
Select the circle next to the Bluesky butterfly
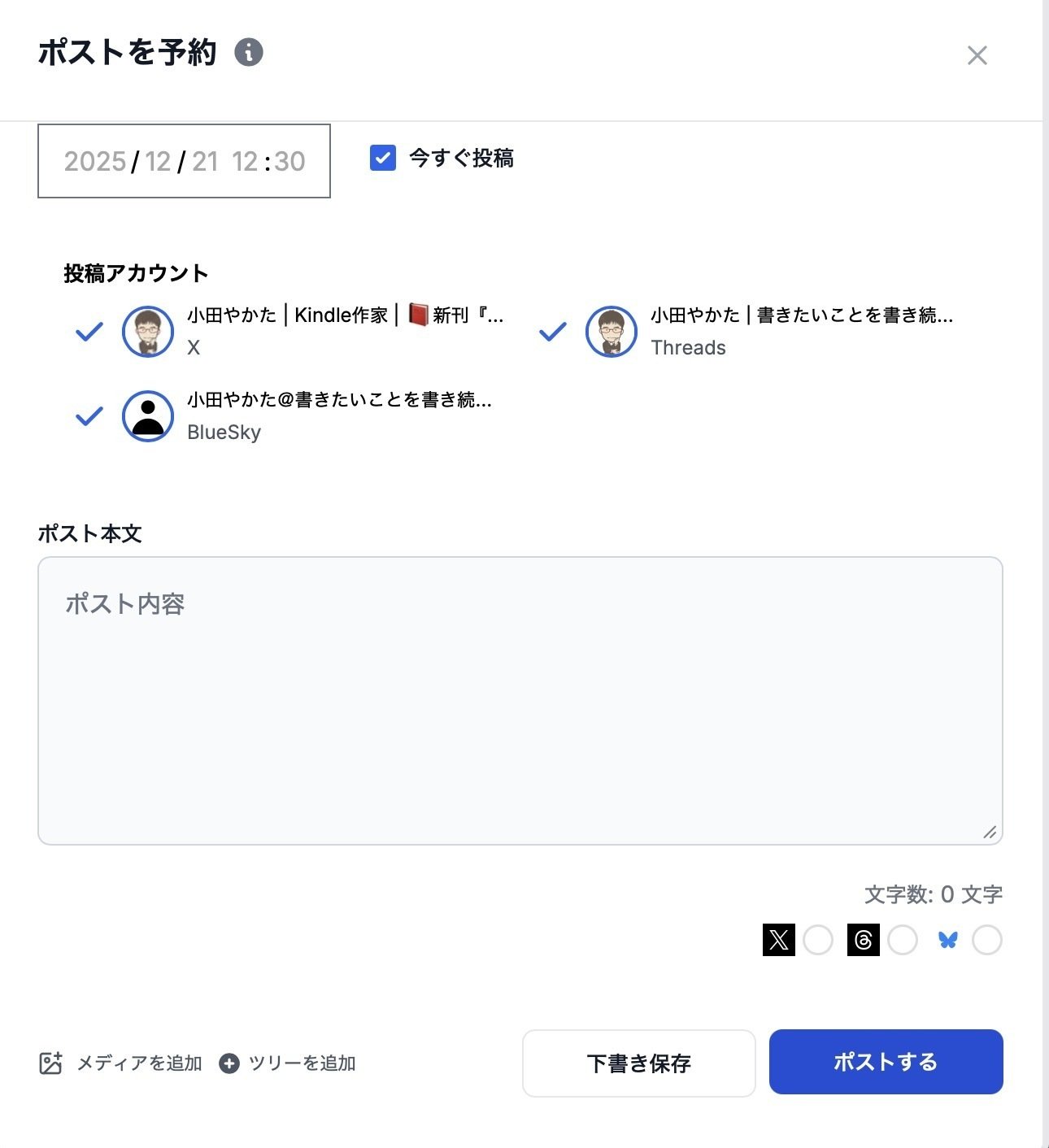[x=986, y=940]
